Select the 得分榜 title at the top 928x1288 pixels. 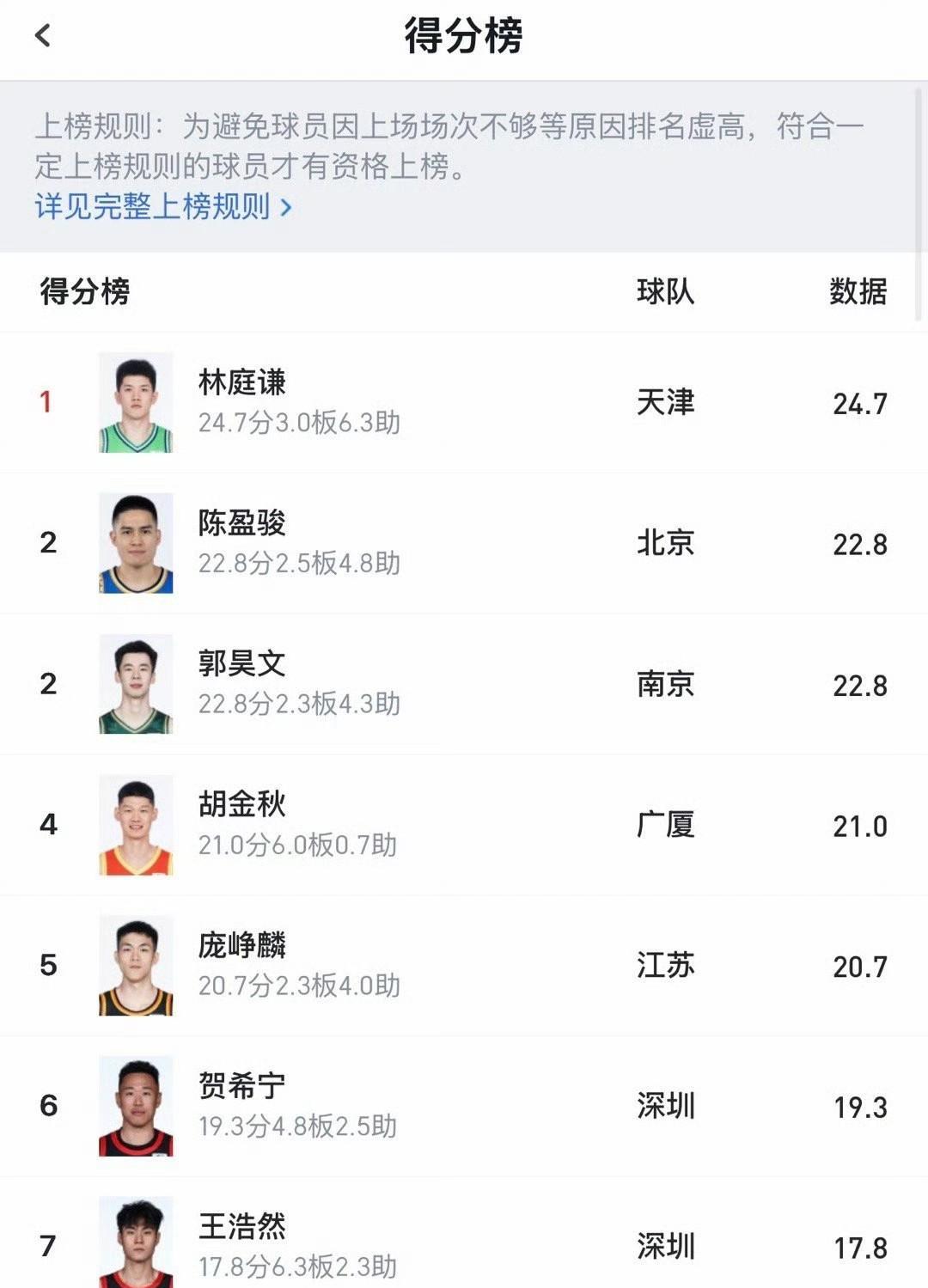coord(464,36)
